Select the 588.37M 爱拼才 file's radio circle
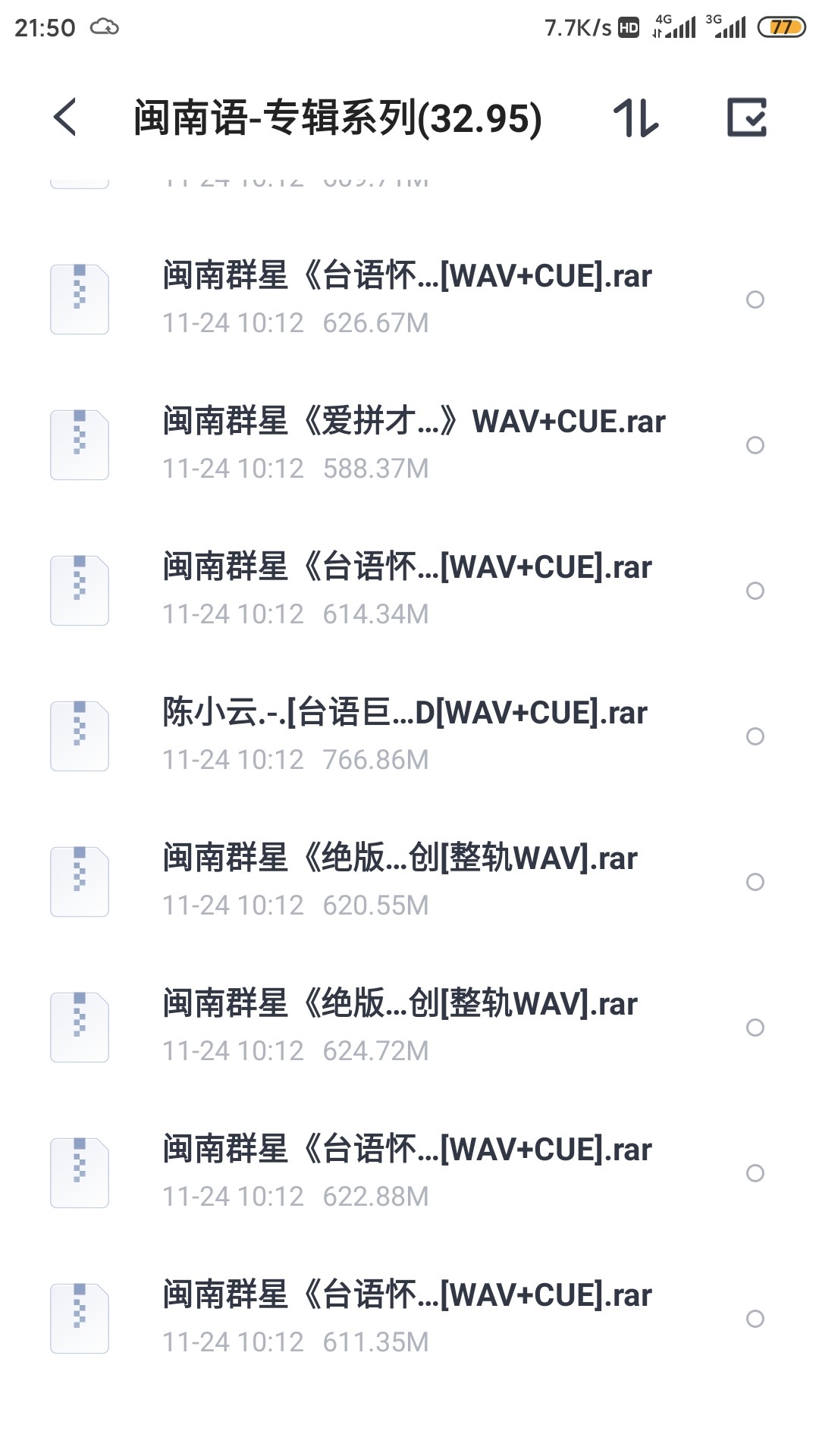 pyautogui.click(x=755, y=445)
